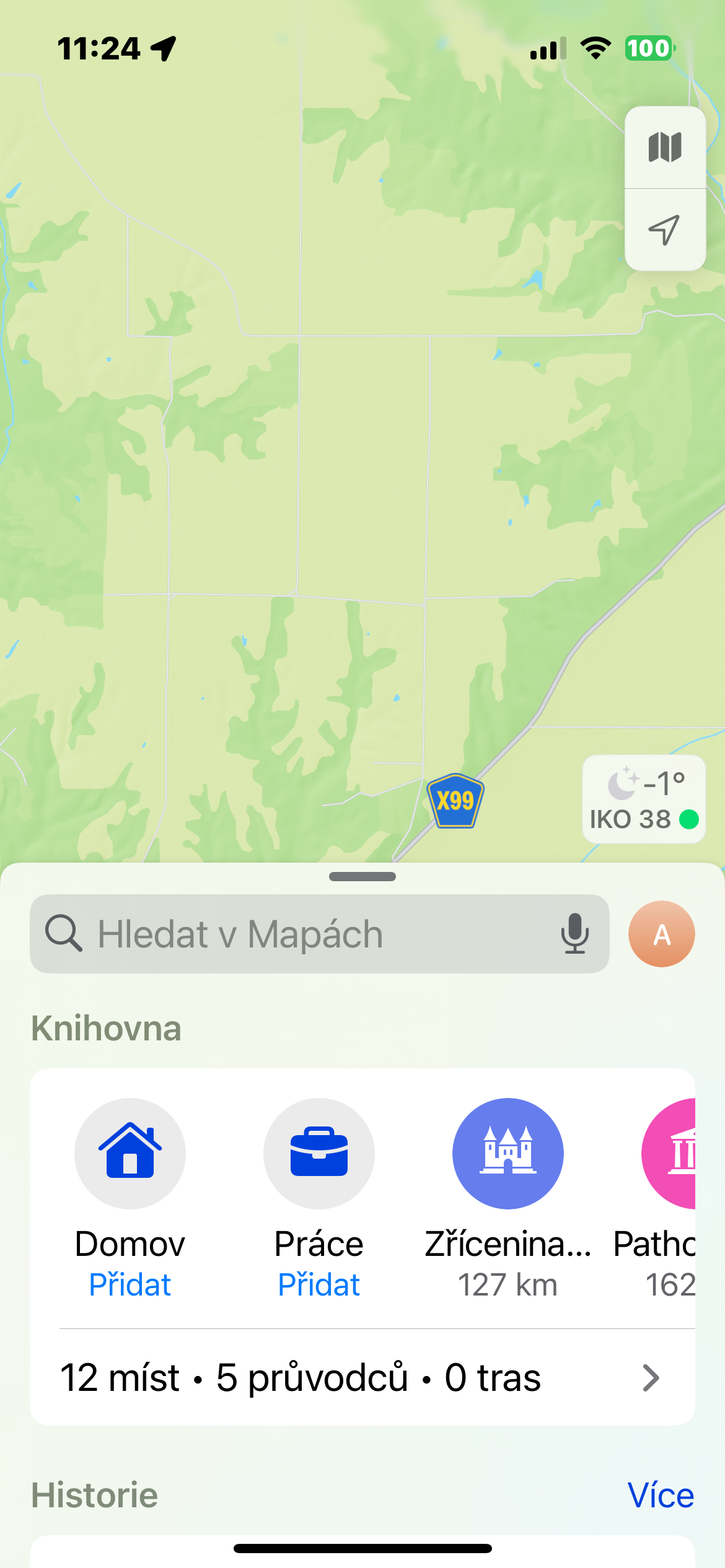Add a Práce work address
Screen dimensions: 725x1568
point(319,1284)
